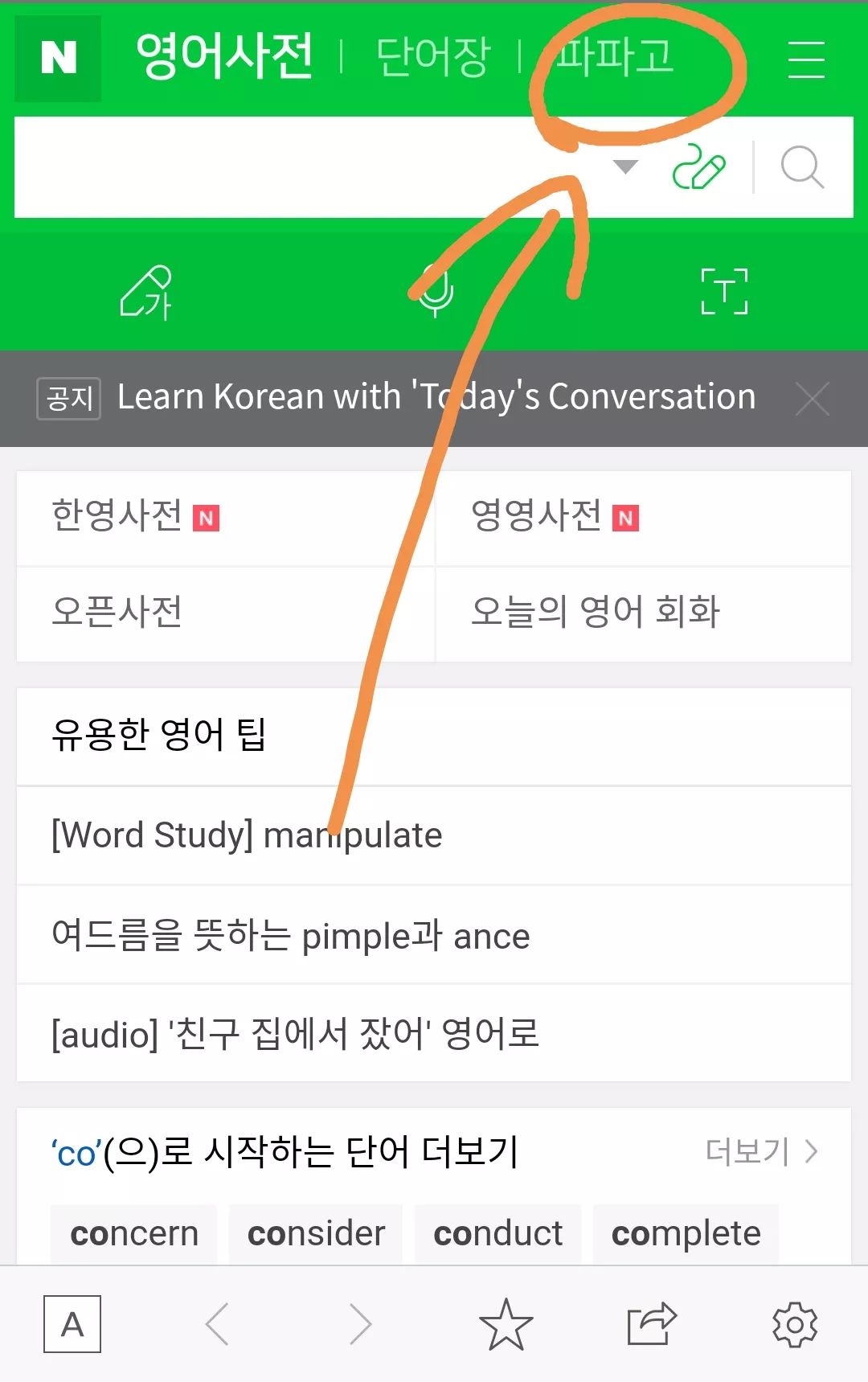The height and width of the screenshot is (1382, 868).
Task: Open the hamburger menu
Action: pos(805,59)
